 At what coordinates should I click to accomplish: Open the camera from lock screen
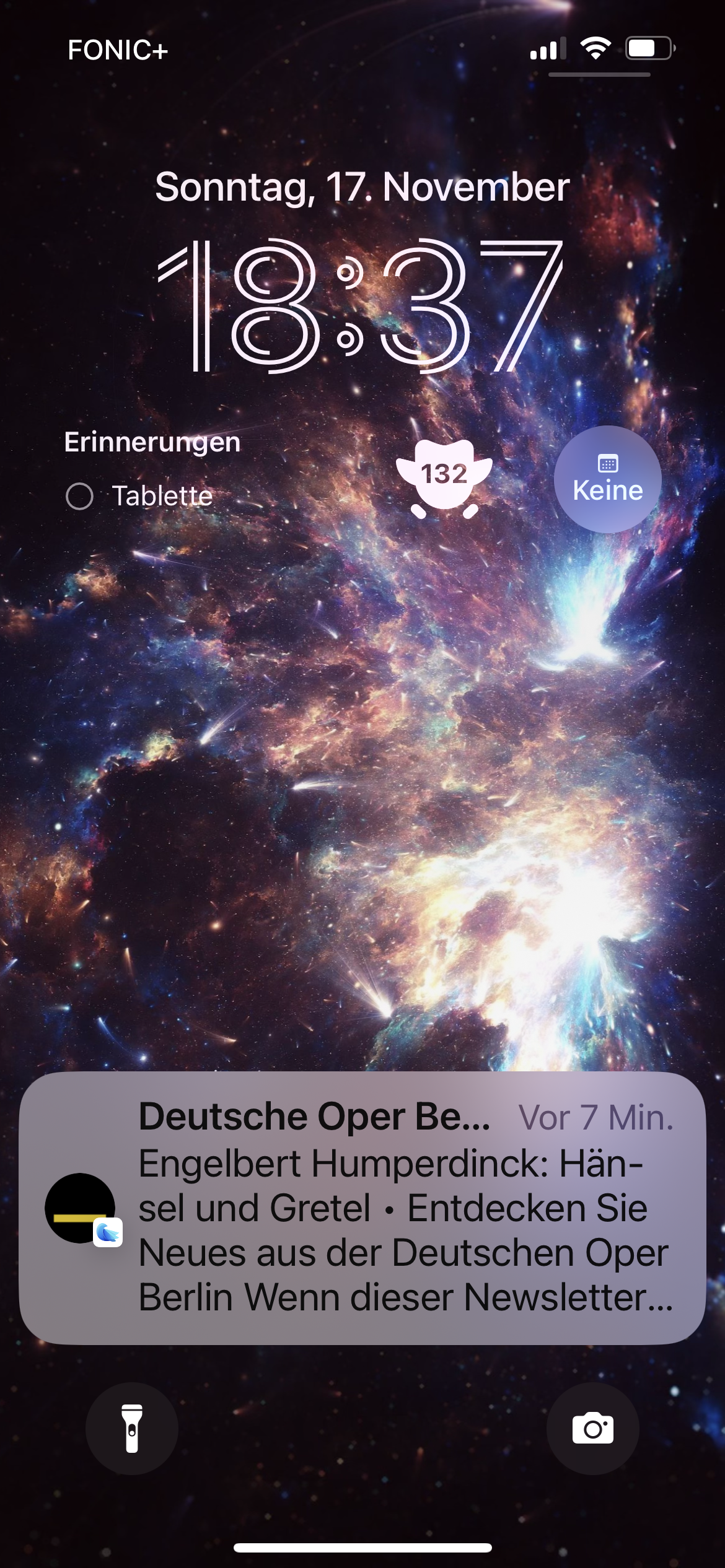(x=592, y=1428)
